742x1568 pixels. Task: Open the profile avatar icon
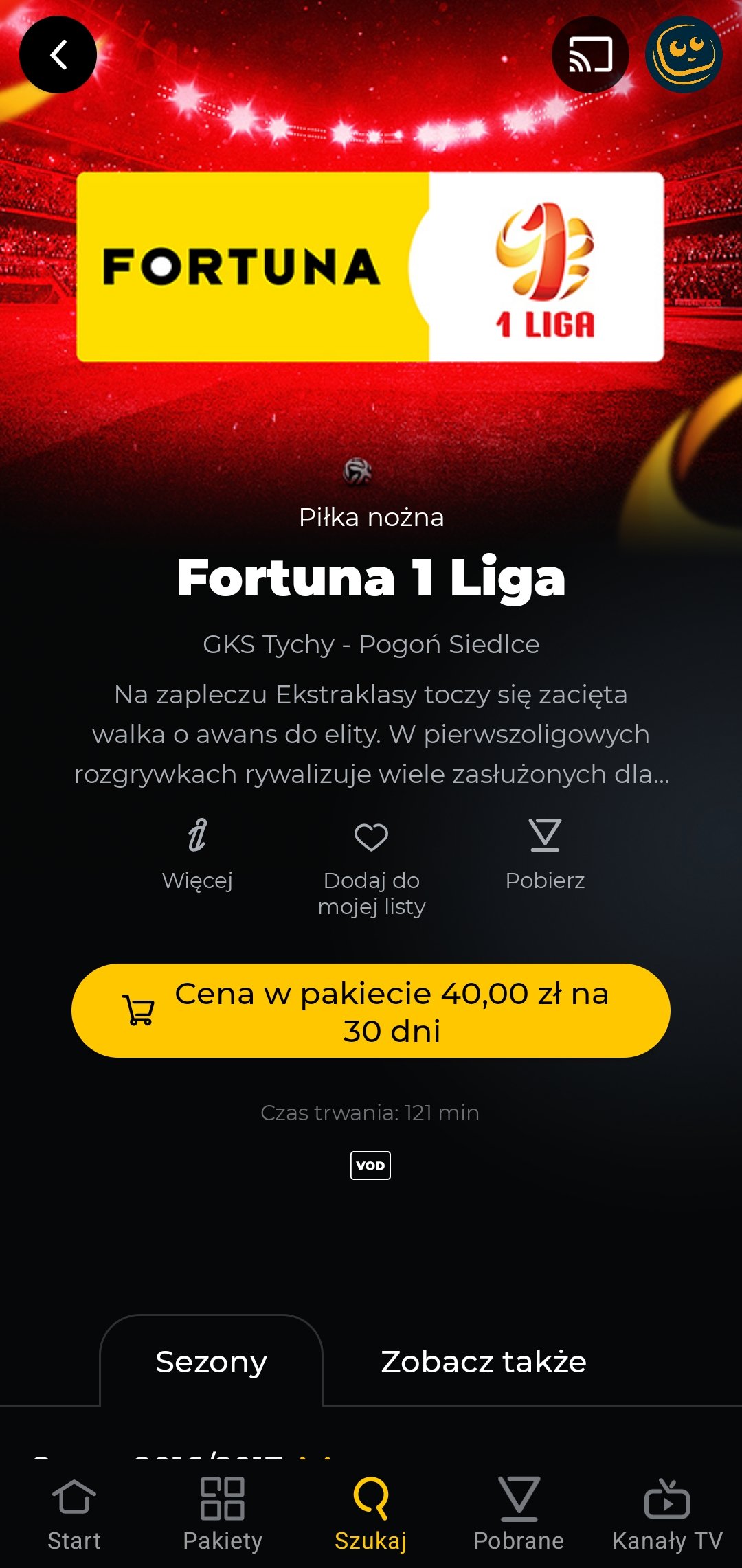click(684, 55)
